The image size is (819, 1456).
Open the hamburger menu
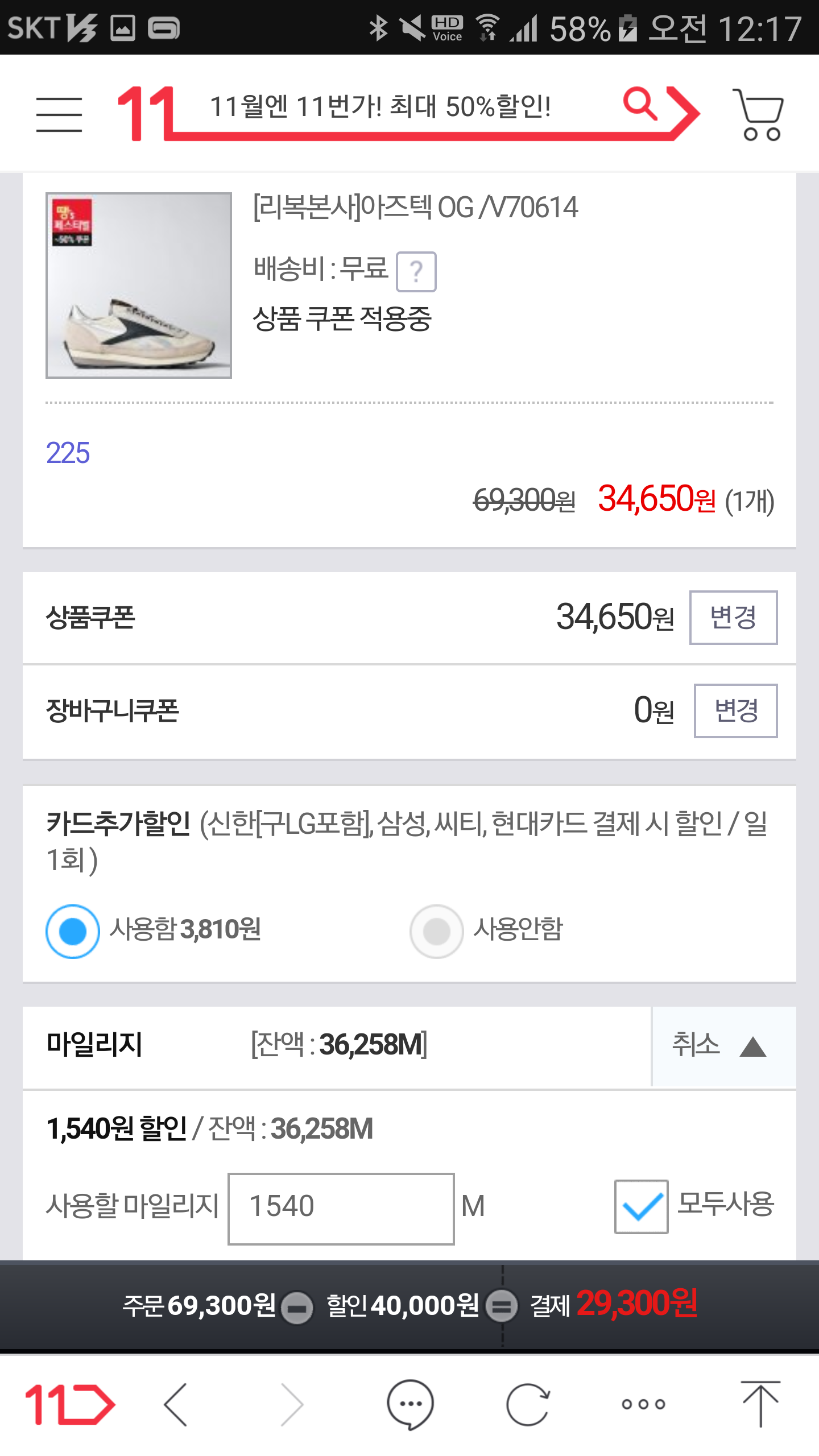tap(59, 114)
